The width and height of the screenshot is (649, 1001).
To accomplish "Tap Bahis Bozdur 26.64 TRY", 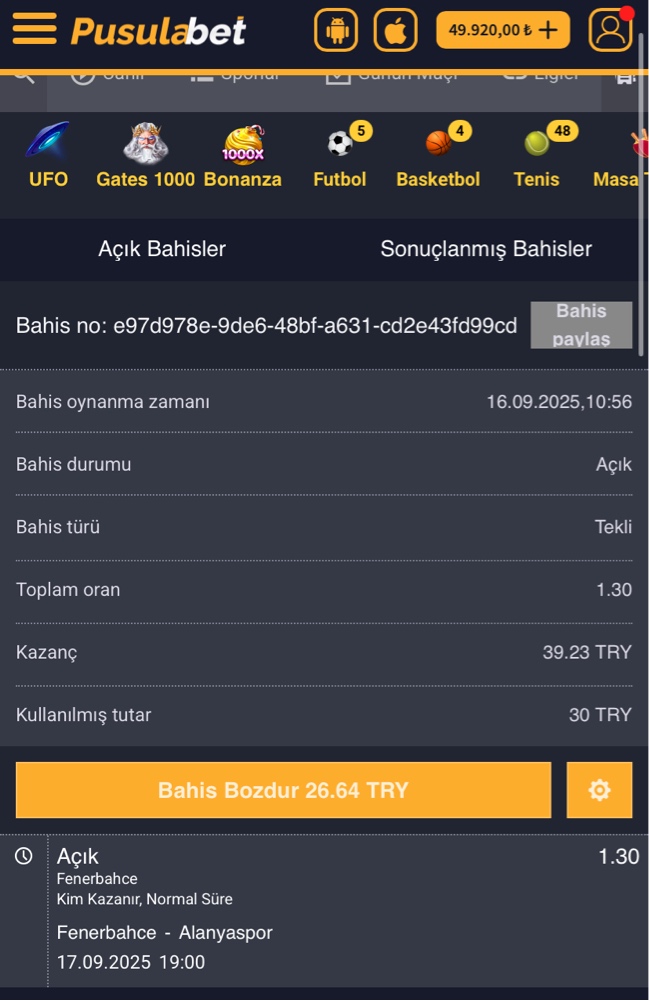I will (x=283, y=790).
